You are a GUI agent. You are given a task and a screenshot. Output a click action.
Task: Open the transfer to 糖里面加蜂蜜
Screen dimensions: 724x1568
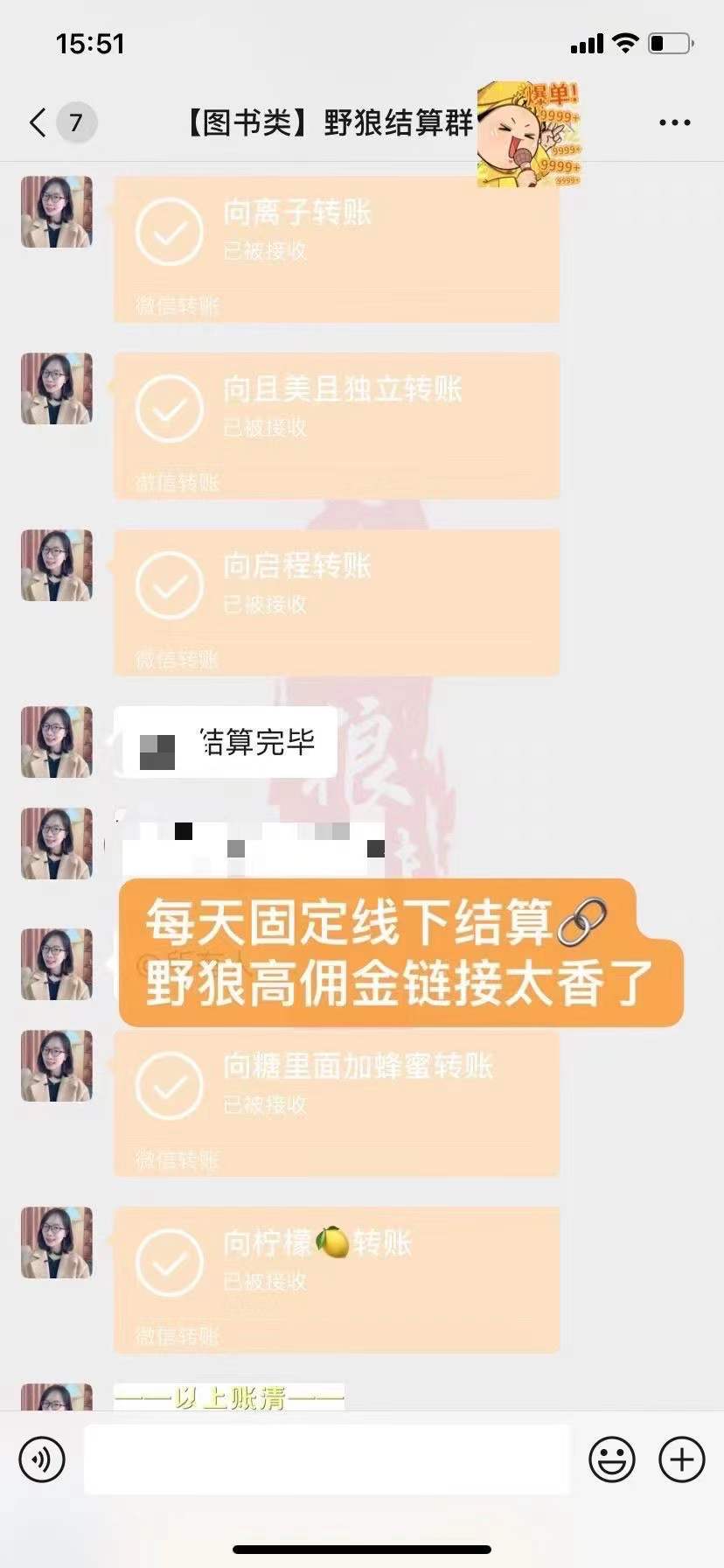[x=336, y=1102]
